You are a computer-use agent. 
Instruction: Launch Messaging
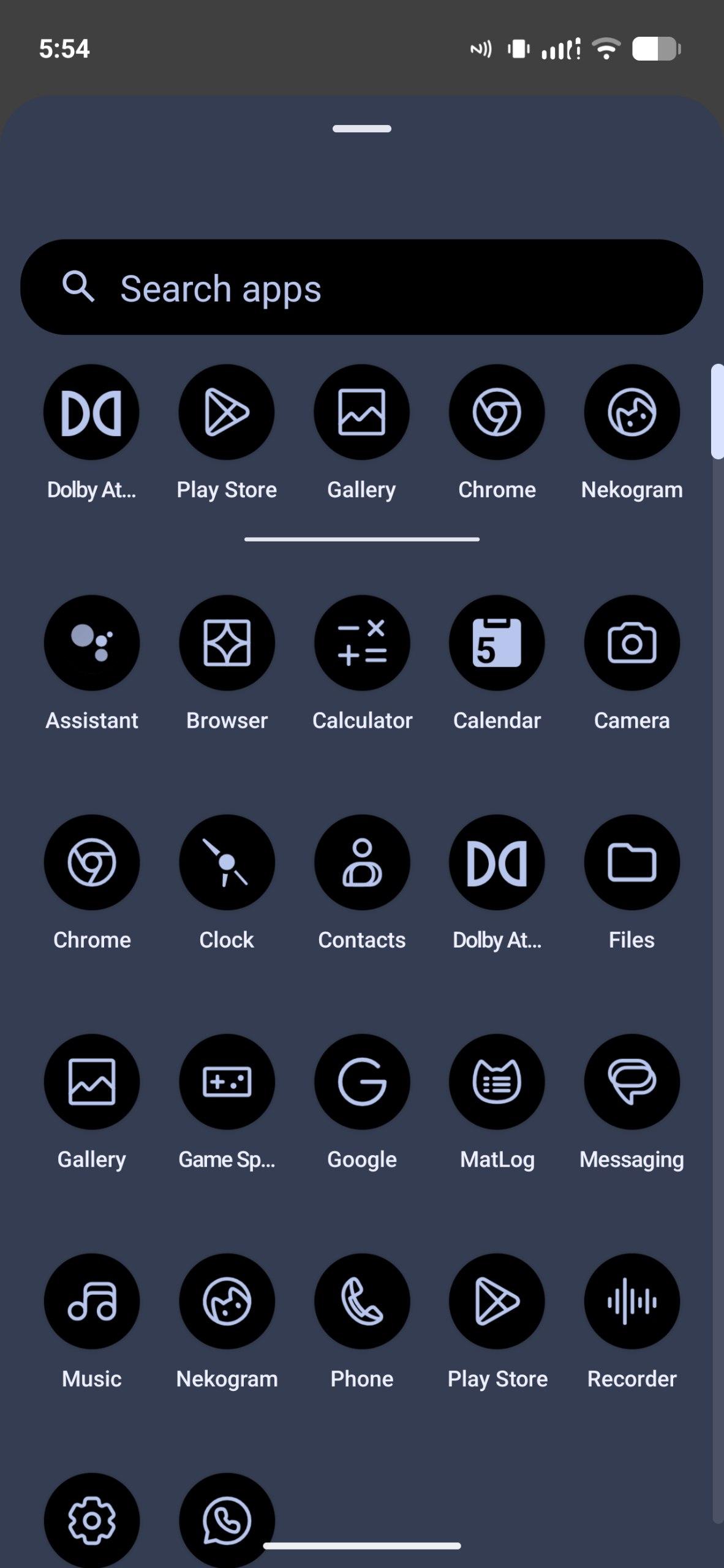click(632, 1082)
